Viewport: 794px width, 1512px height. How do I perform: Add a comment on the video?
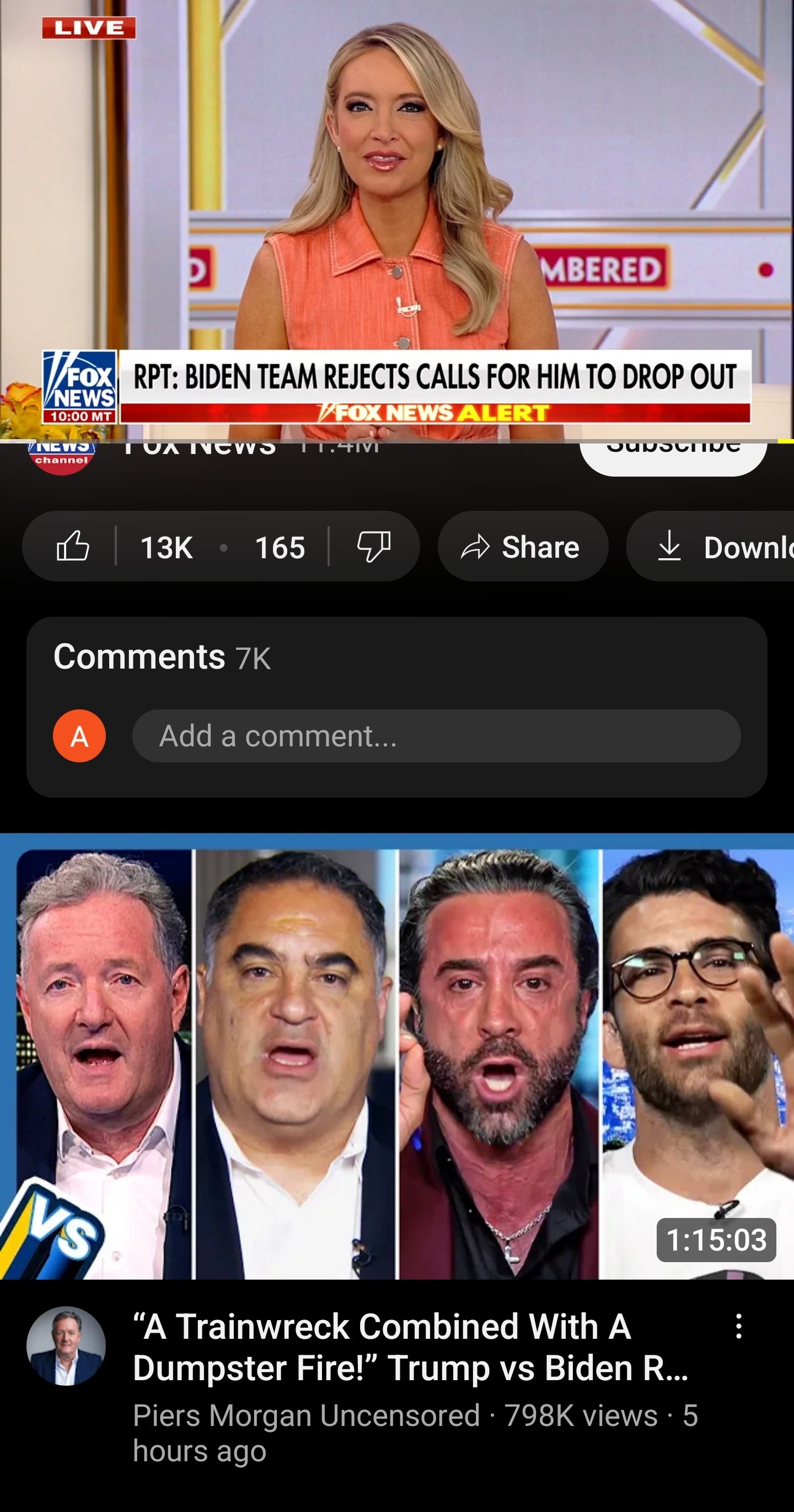click(x=436, y=736)
